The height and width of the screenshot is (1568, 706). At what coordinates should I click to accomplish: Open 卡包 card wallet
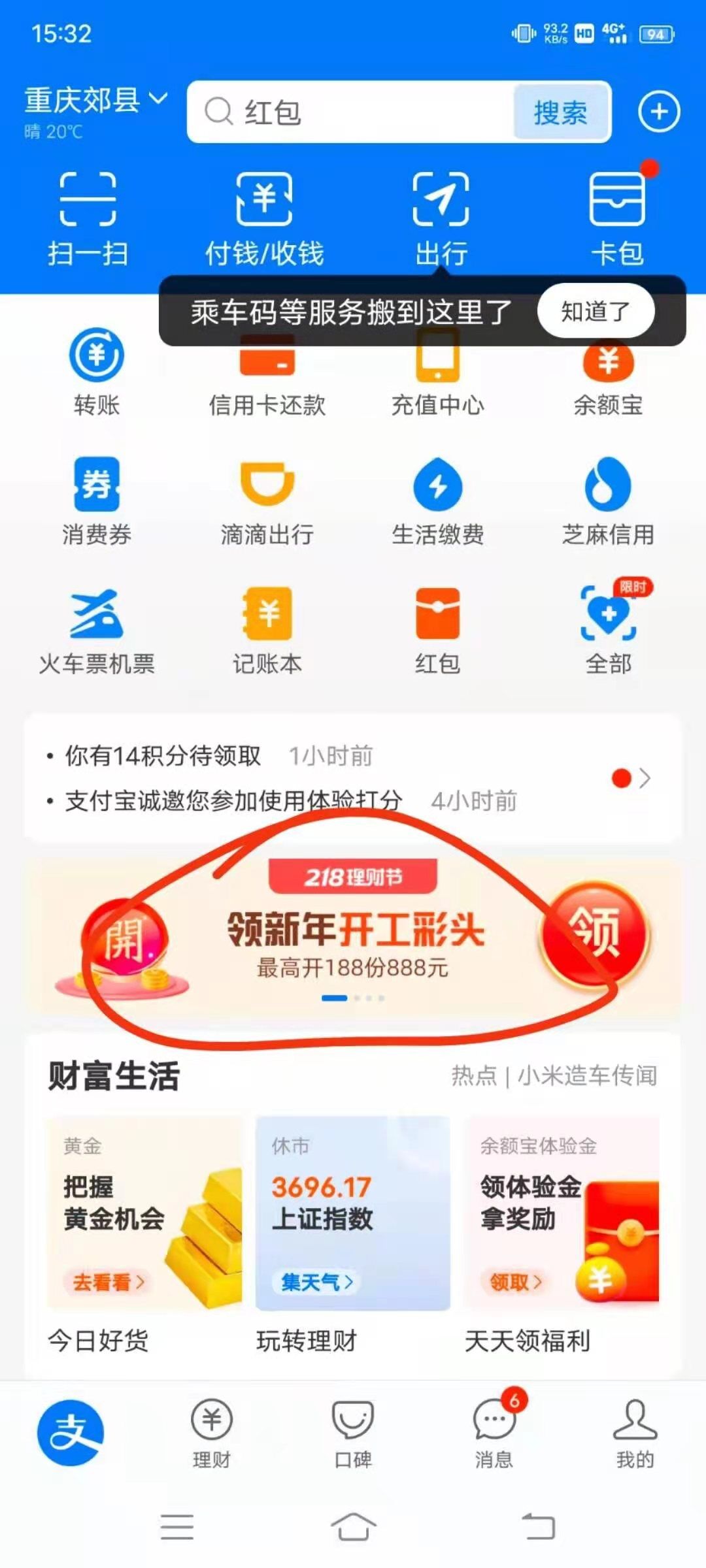click(x=617, y=219)
